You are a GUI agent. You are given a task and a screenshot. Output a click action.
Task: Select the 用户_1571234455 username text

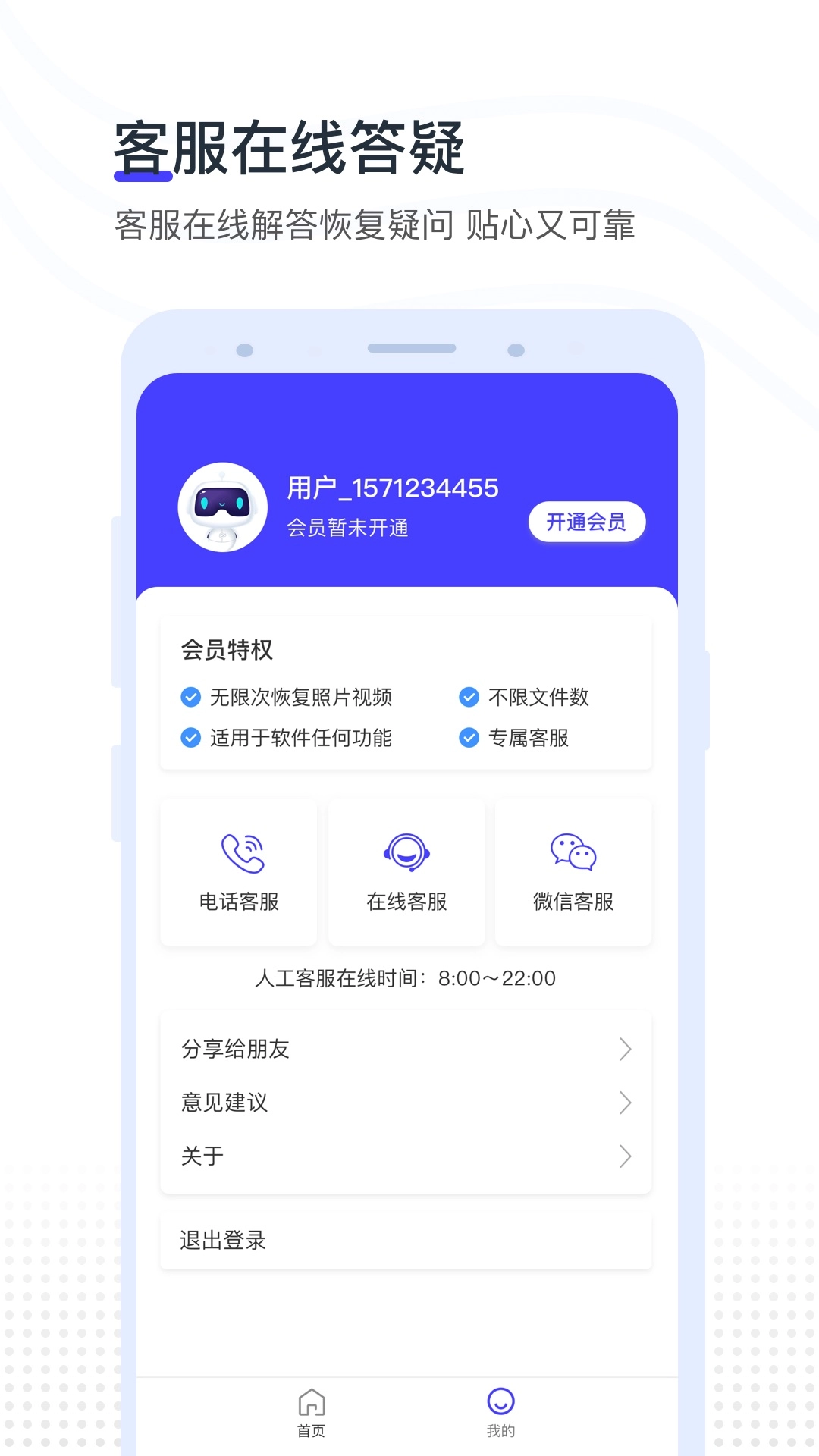pyautogui.click(x=392, y=488)
